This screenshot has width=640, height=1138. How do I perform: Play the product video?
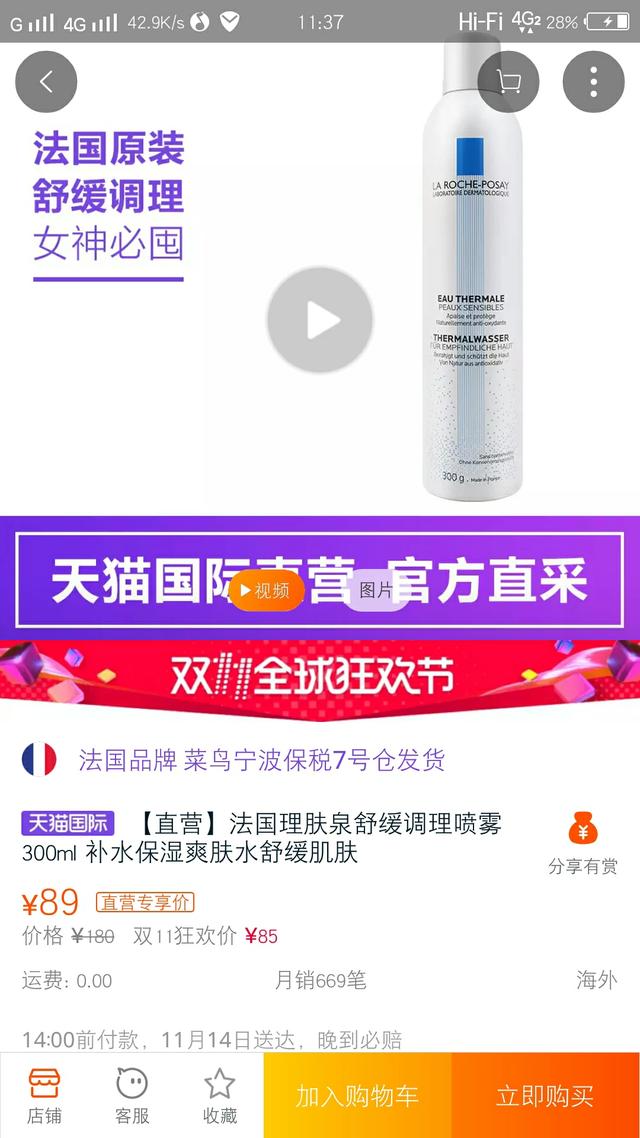coord(320,320)
